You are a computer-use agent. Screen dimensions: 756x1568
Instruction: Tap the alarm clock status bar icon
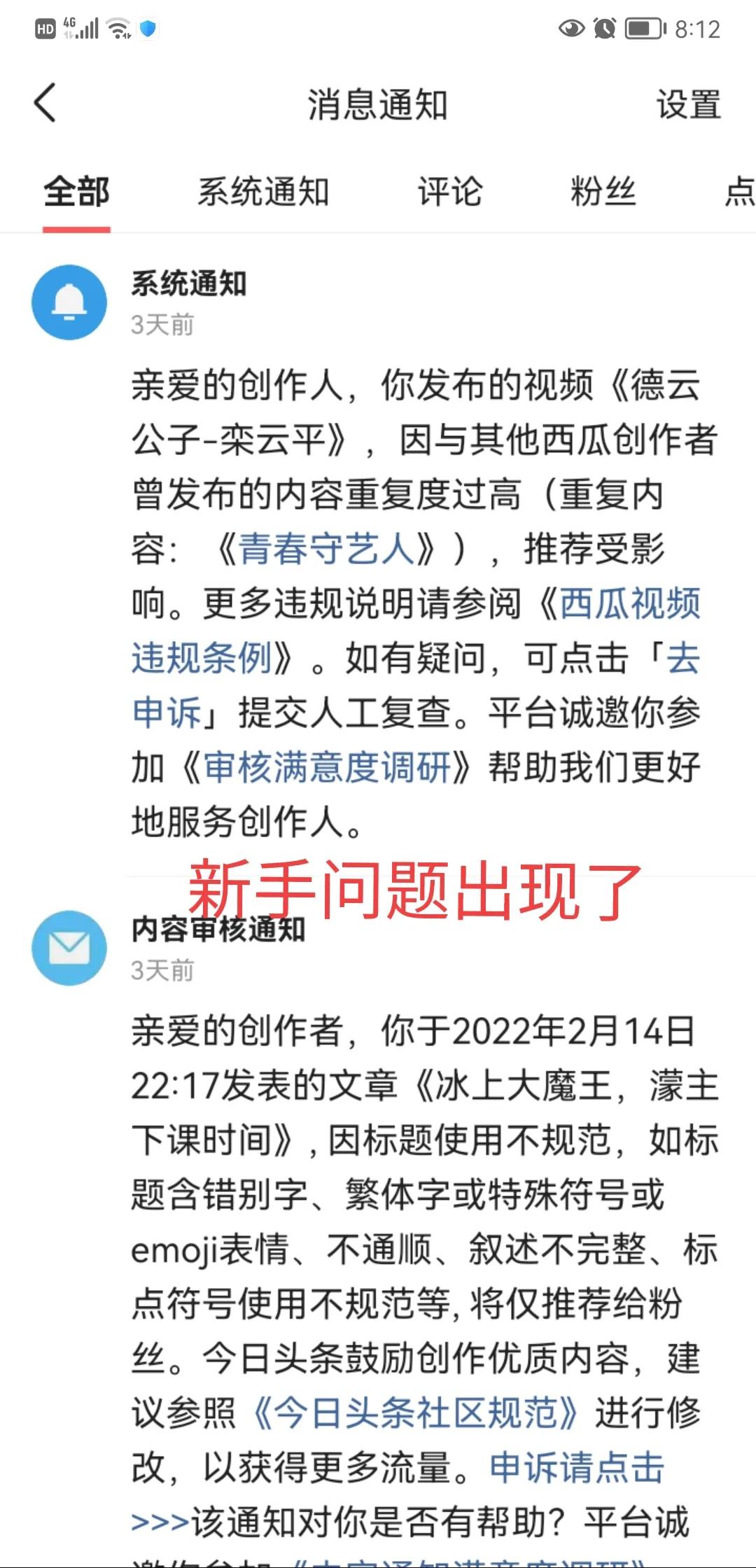click(x=603, y=29)
